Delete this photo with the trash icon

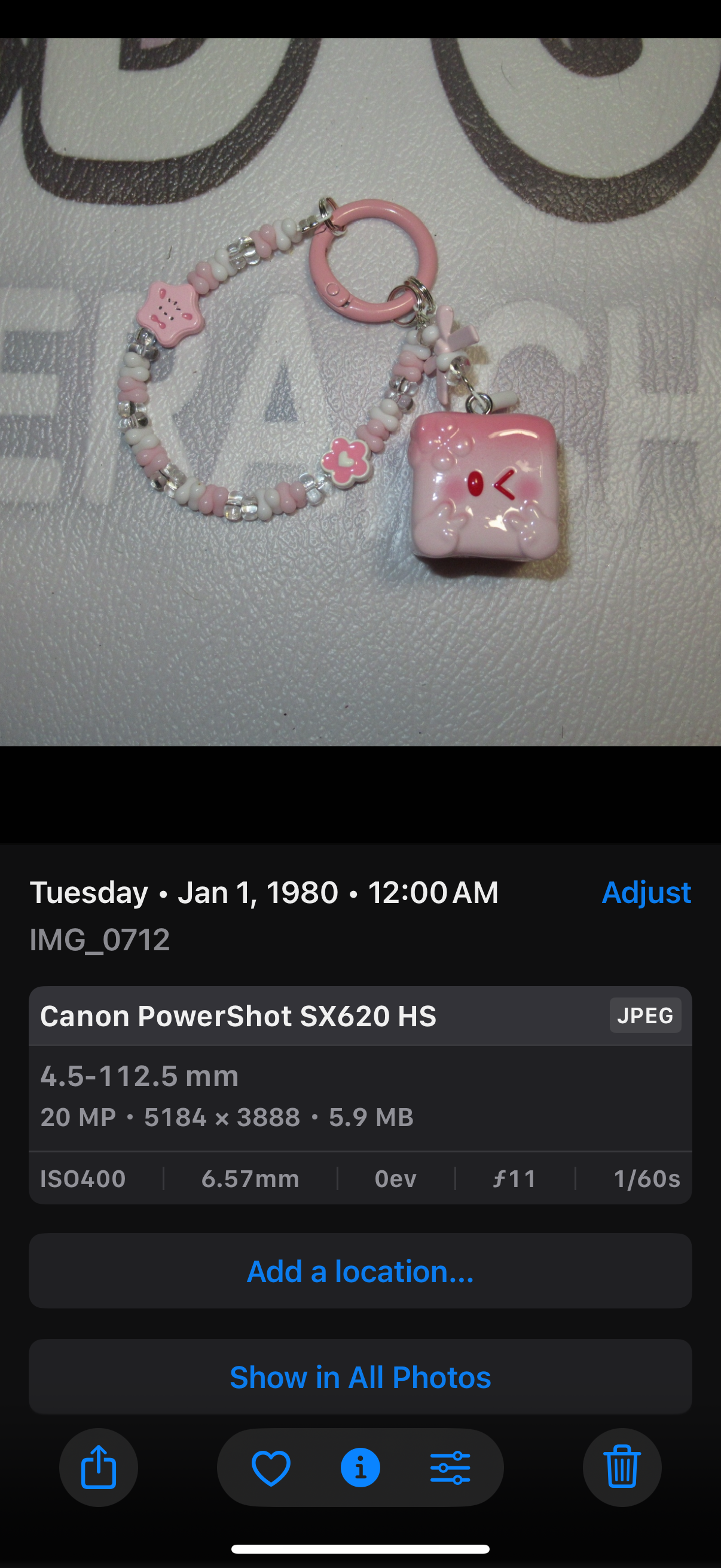click(622, 1467)
